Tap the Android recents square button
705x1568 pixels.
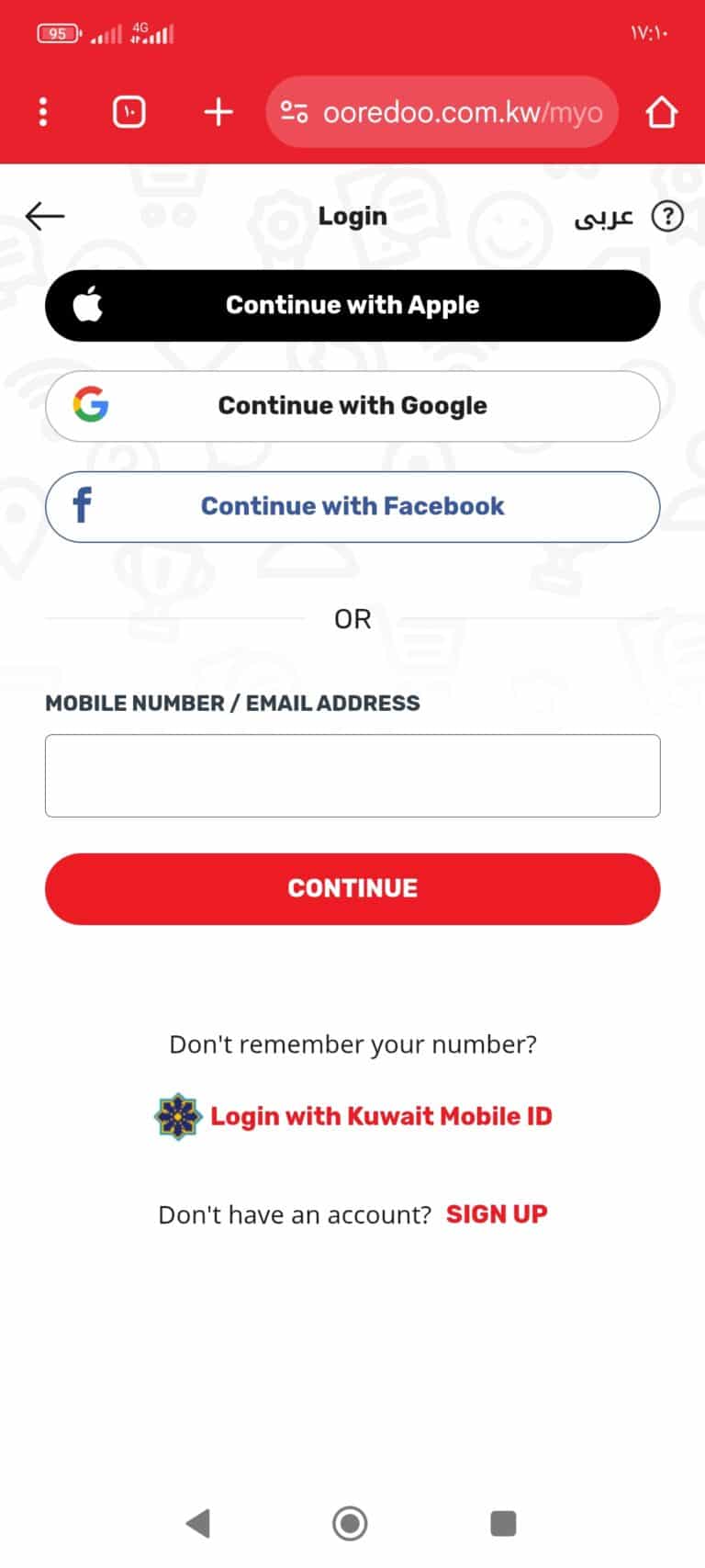[502, 1522]
